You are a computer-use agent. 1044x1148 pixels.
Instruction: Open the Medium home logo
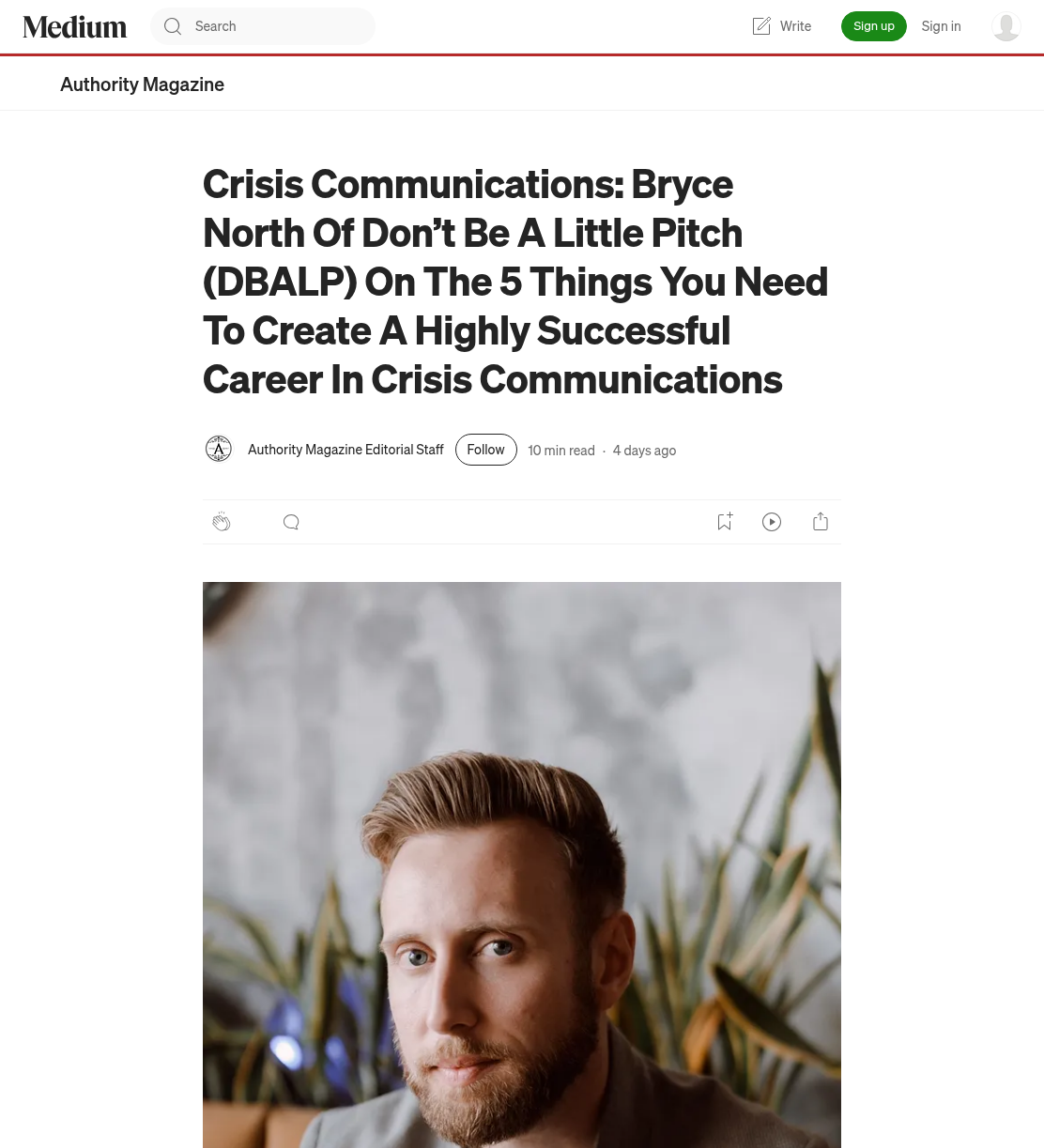(x=75, y=26)
